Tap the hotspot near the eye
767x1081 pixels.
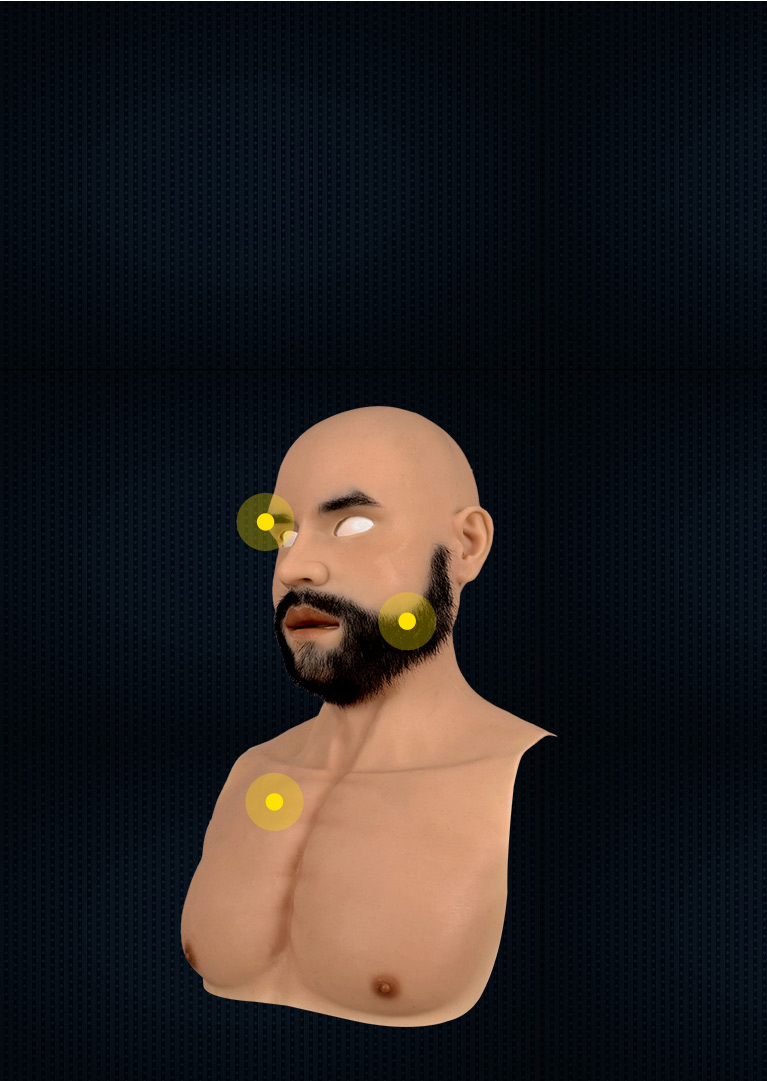[265, 522]
